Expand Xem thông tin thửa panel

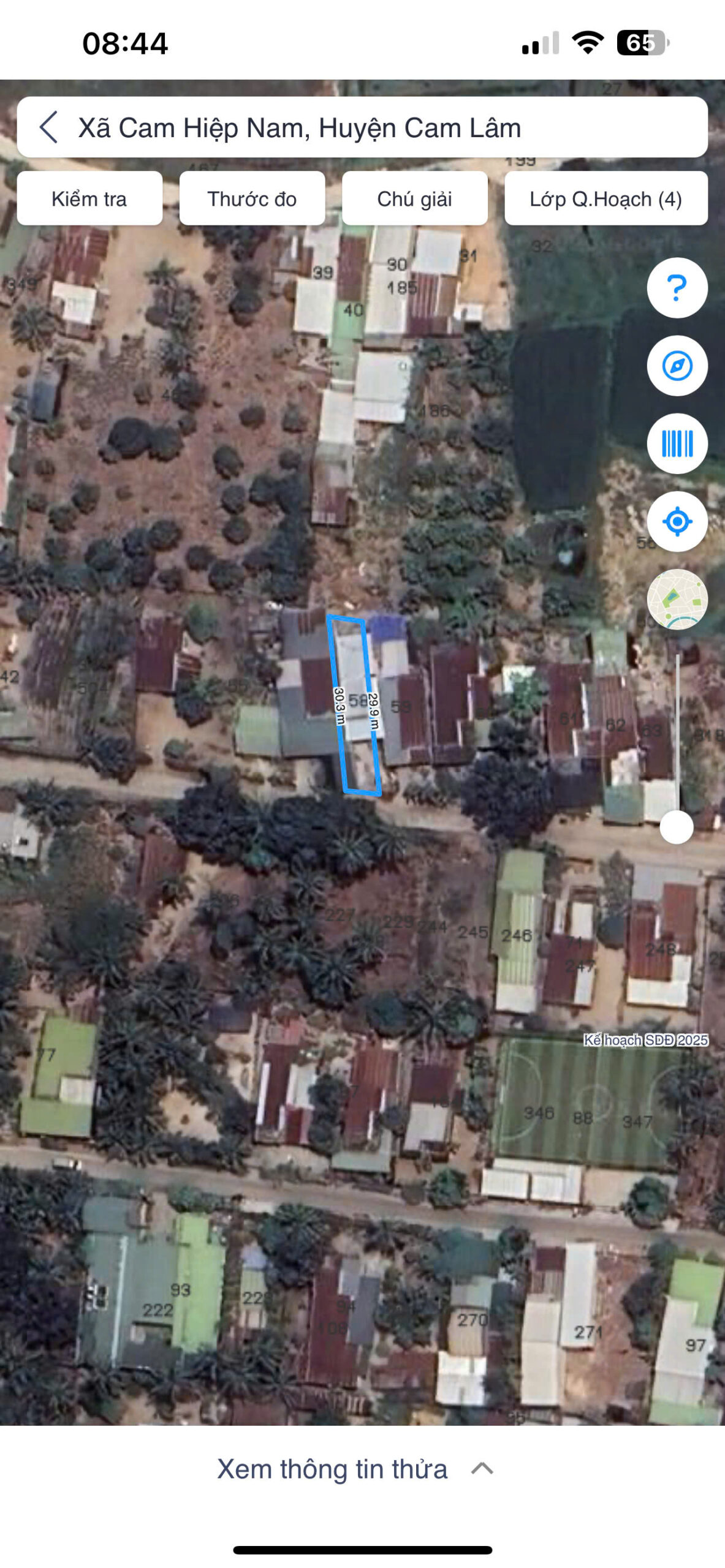coord(355,1469)
